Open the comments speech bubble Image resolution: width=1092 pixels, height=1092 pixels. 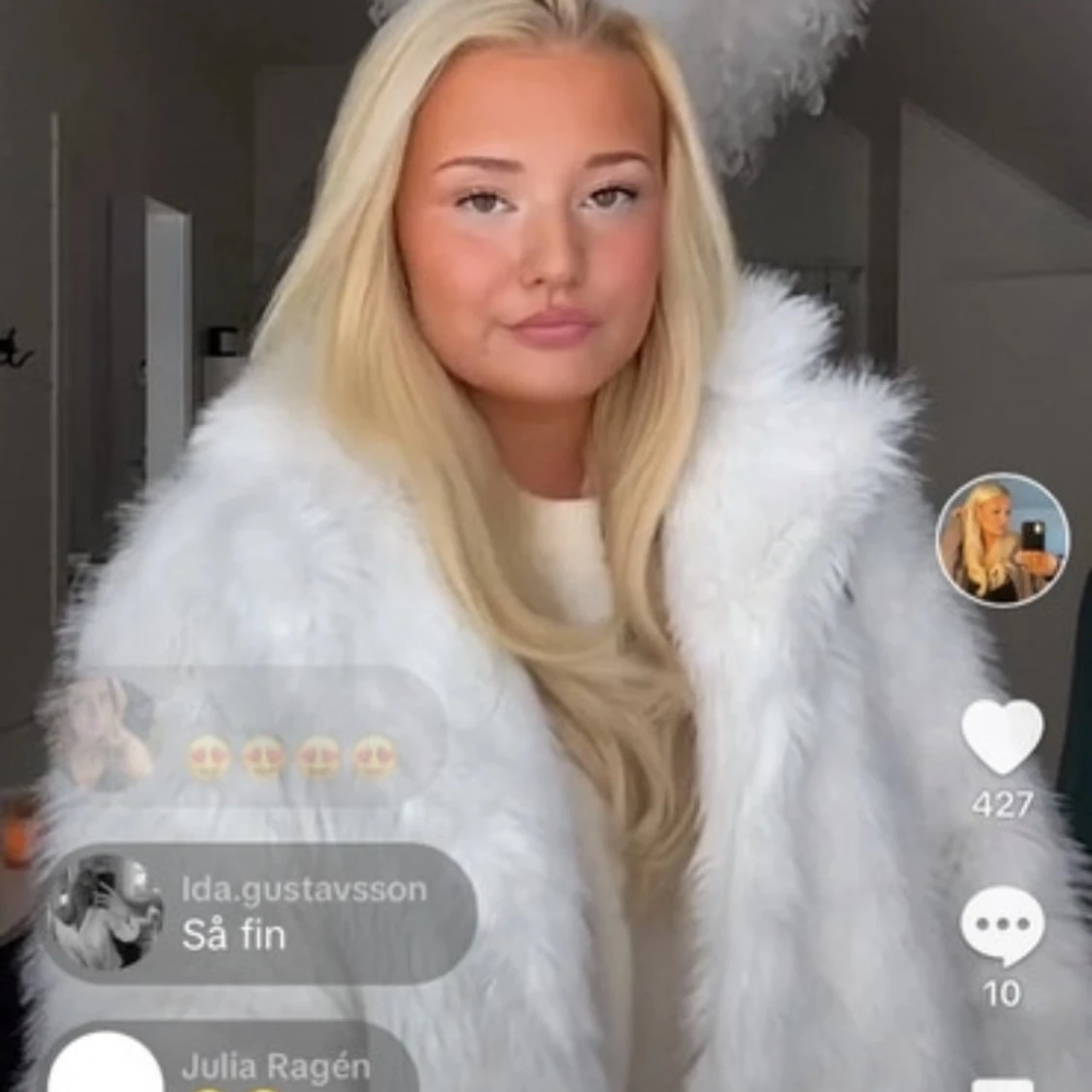(x=1002, y=925)
